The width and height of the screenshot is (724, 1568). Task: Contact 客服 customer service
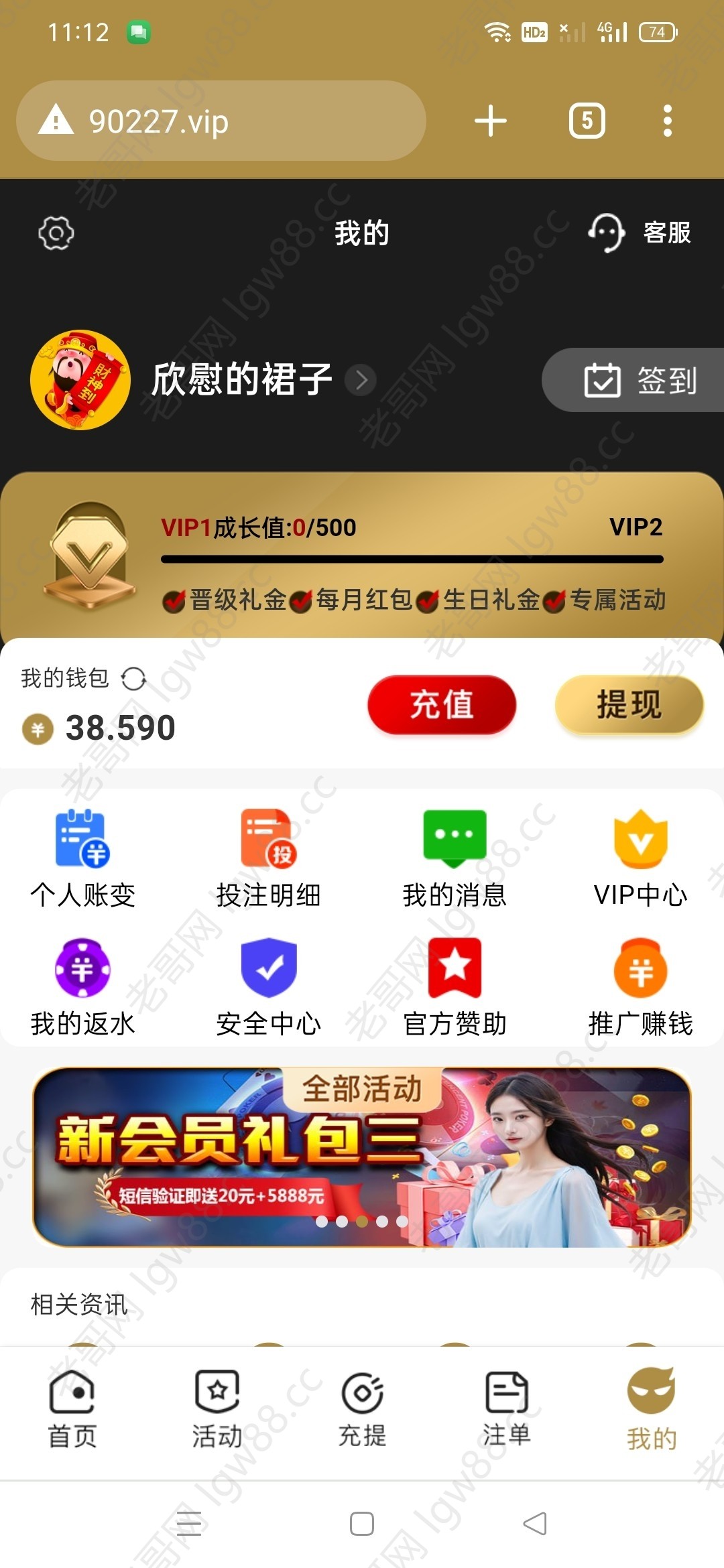[x=640, y=233]
